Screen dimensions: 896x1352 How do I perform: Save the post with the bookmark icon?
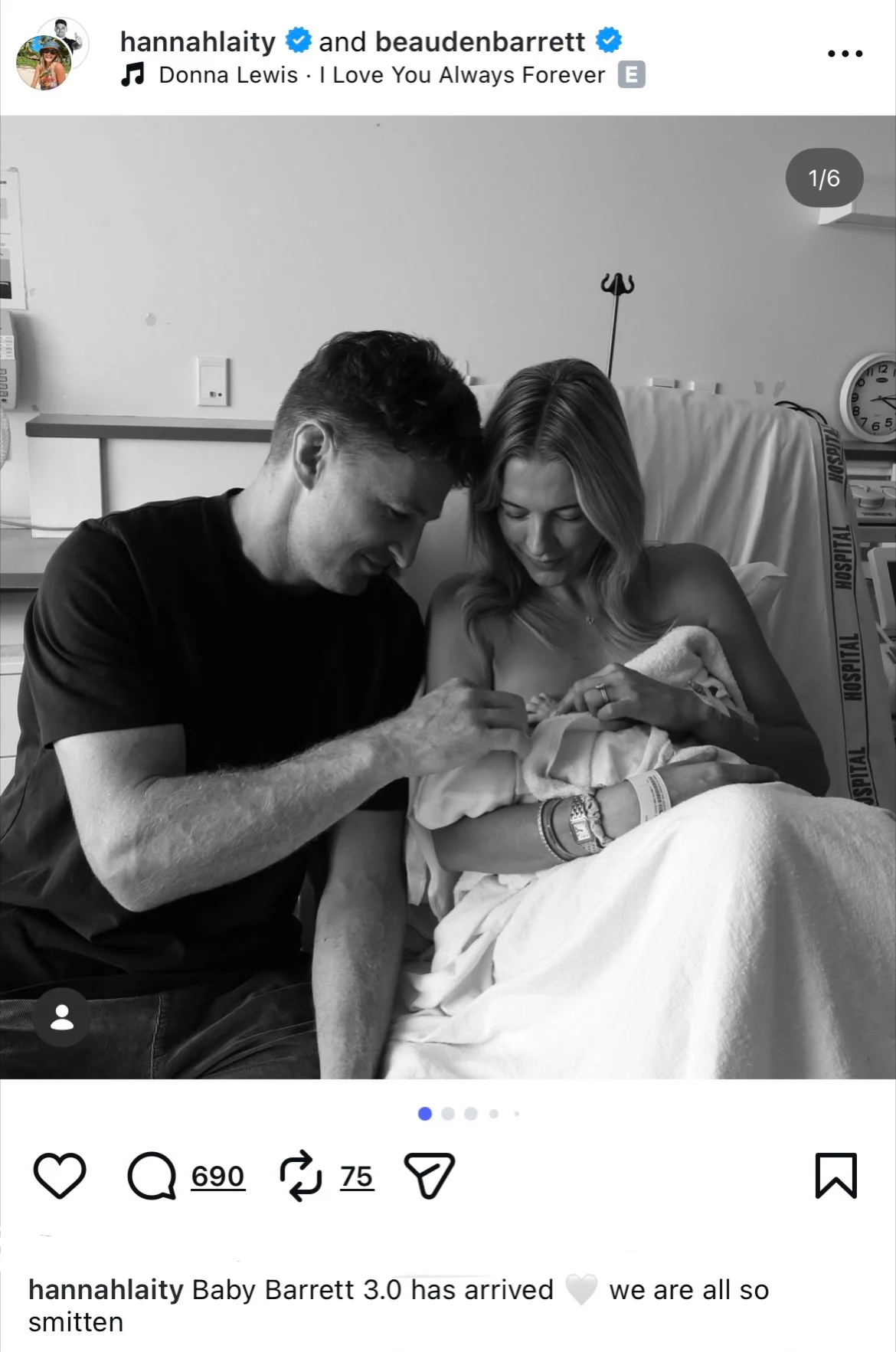tap(836, 1175)
